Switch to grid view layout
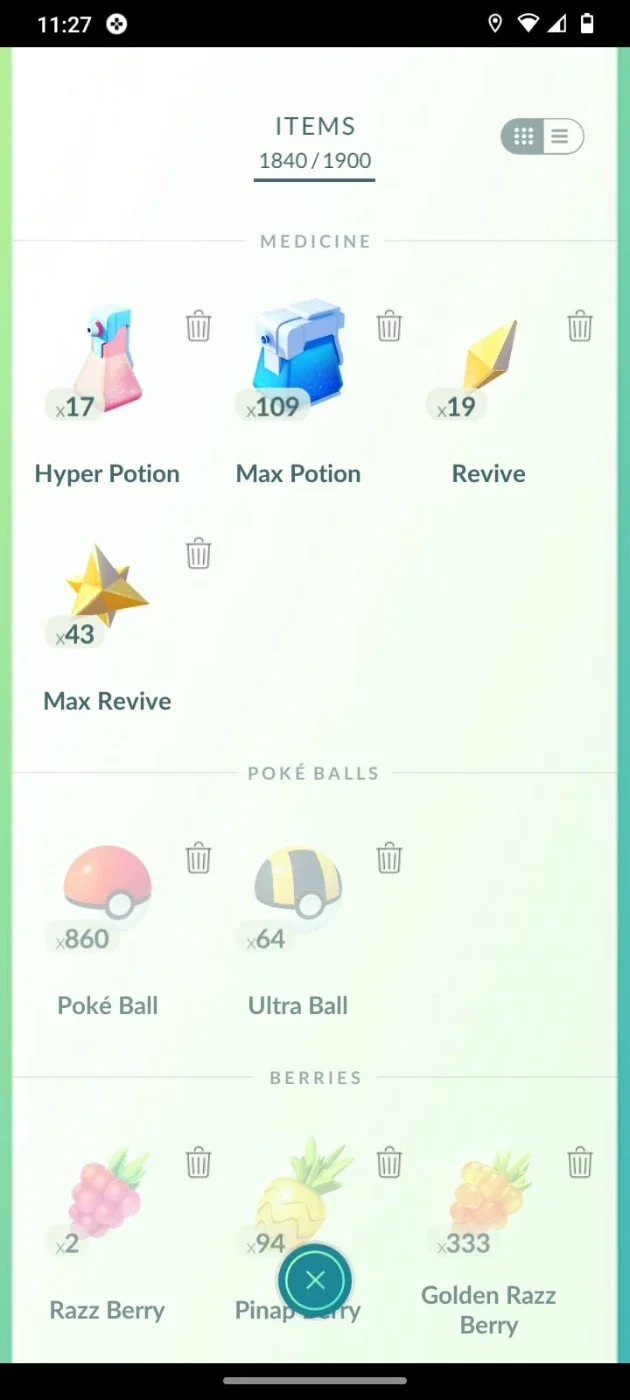The width and height of the screenshot is (630, 1400). [523, 137]
